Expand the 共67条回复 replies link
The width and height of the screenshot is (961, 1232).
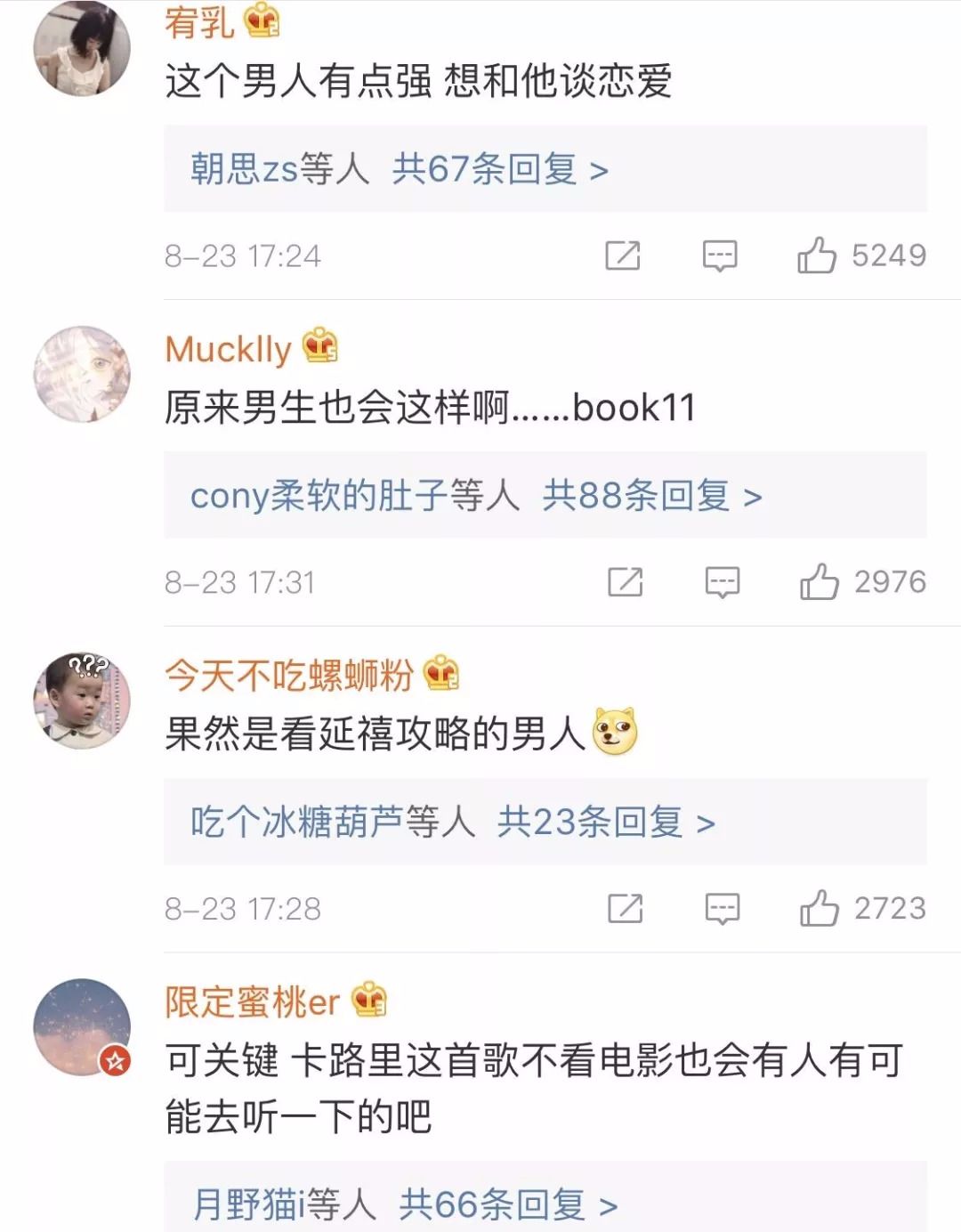click(500, 169)
